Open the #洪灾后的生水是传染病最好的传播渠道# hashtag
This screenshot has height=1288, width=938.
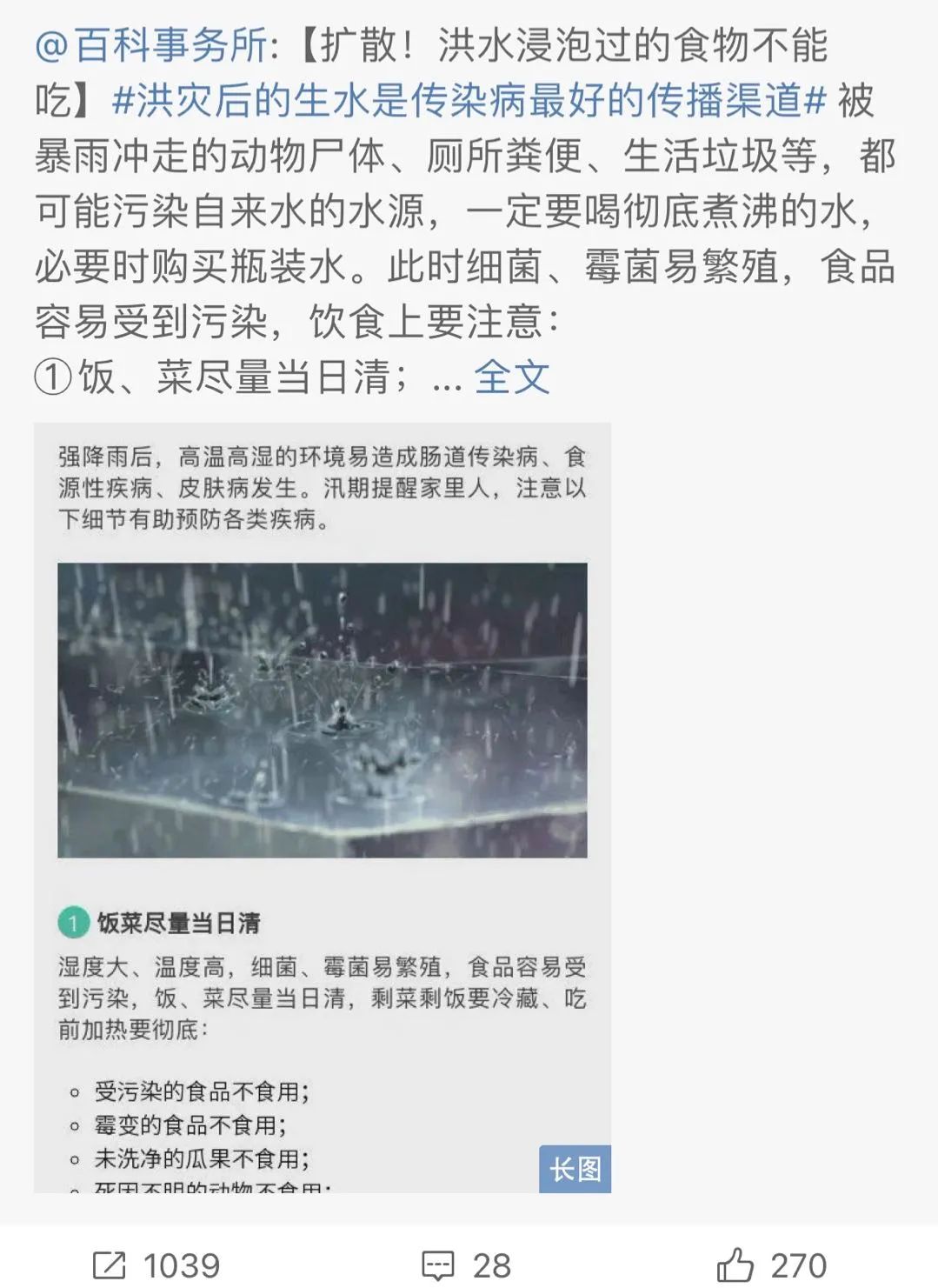pyautogui.click(x=469, y=101)
